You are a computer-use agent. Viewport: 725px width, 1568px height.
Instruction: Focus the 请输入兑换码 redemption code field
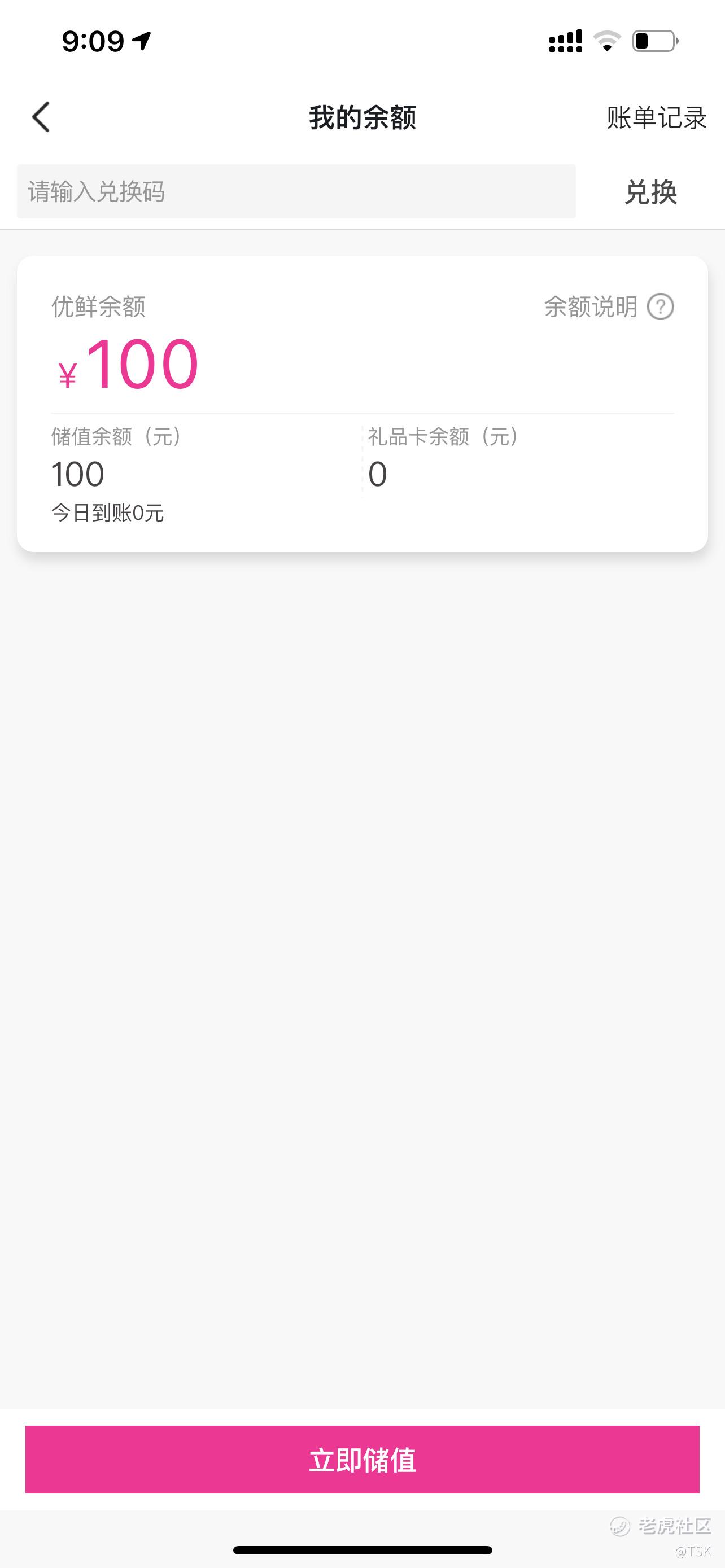[296, 191]
